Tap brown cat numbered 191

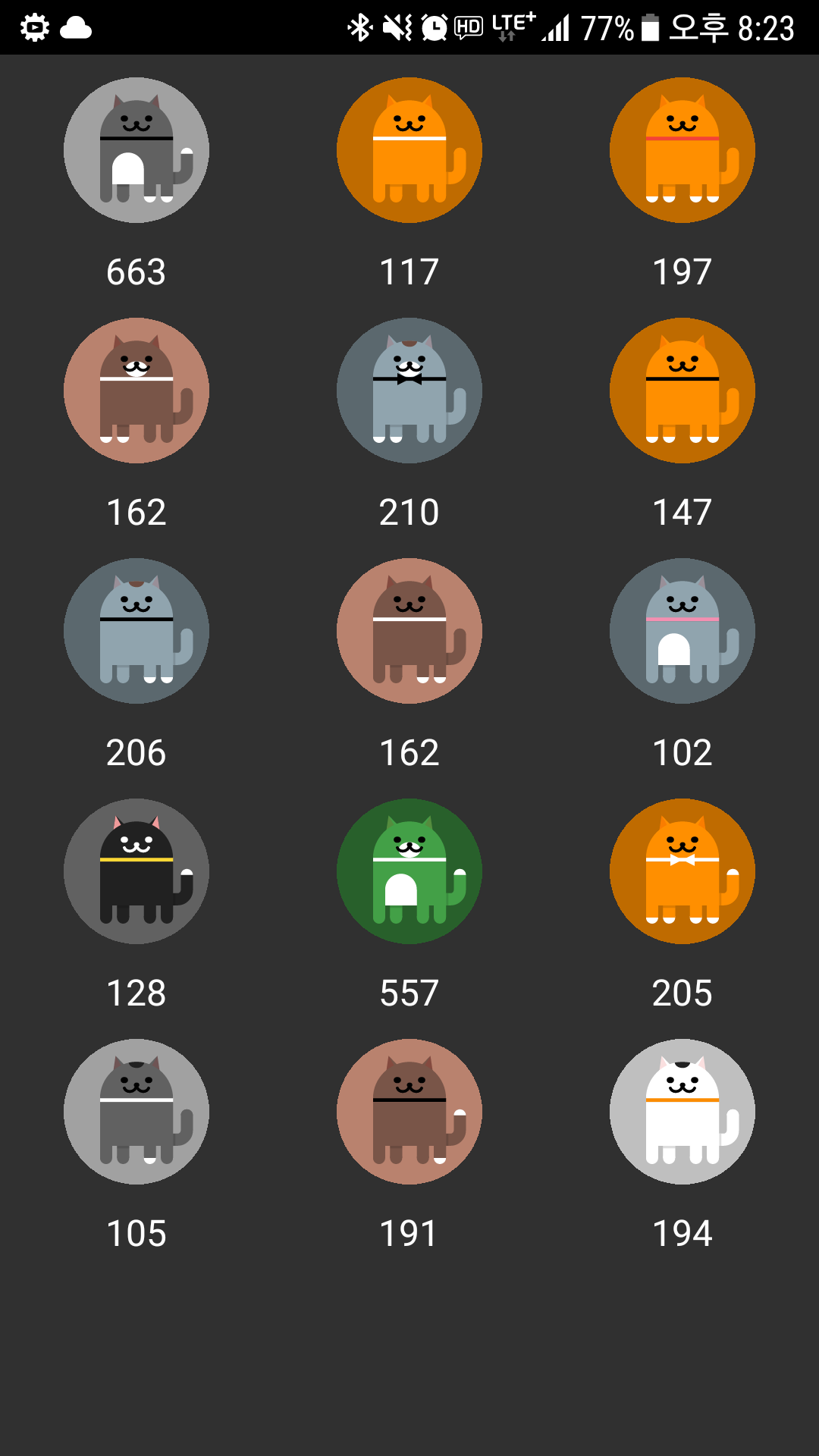click(409, 1112)
